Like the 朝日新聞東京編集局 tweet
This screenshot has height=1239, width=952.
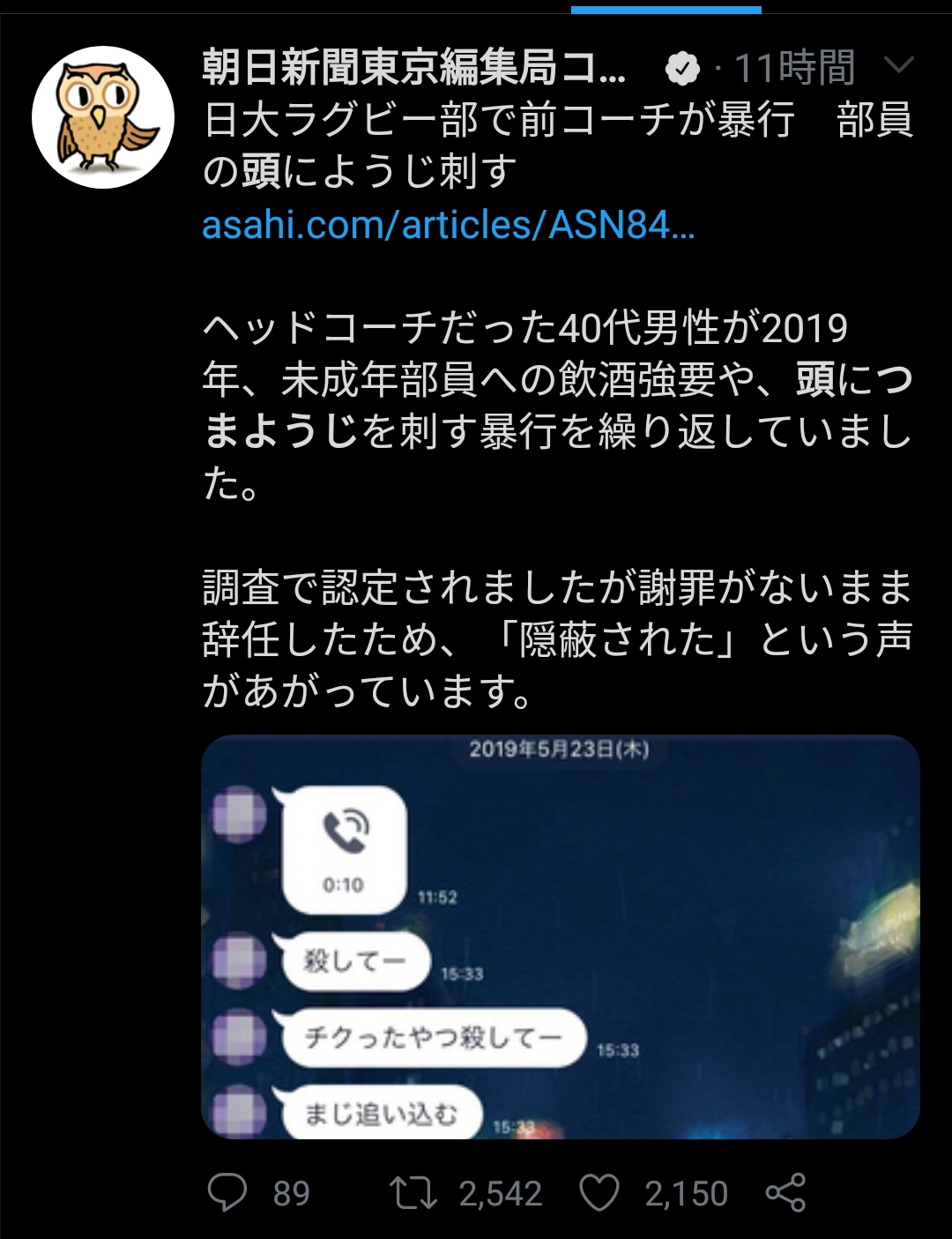click(599, 1192)
